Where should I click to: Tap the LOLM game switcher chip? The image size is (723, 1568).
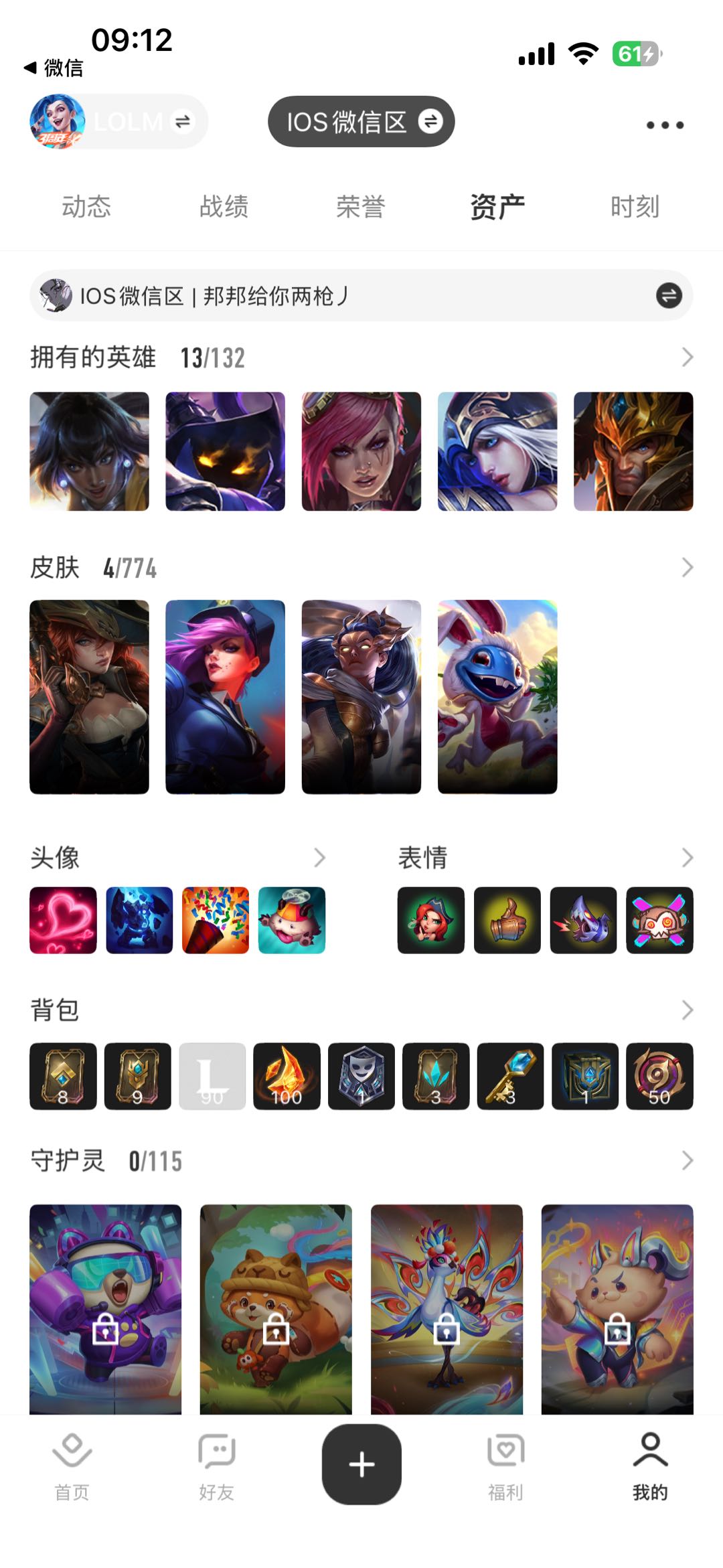tap(118, 122)
